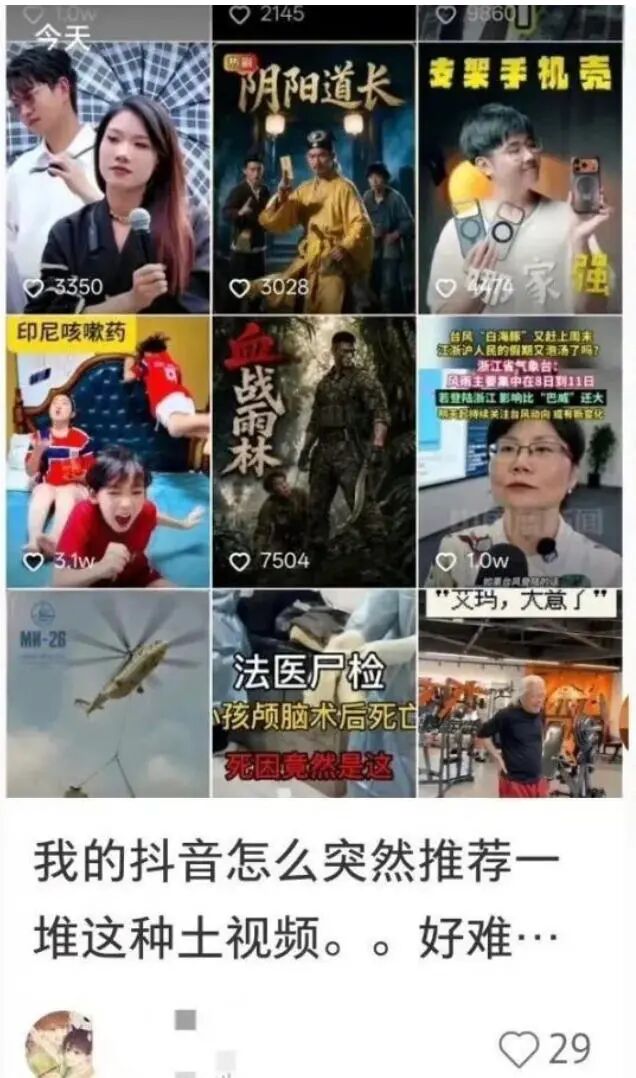
Task: Like the post with 29 likes
Action: point(519,1050)
